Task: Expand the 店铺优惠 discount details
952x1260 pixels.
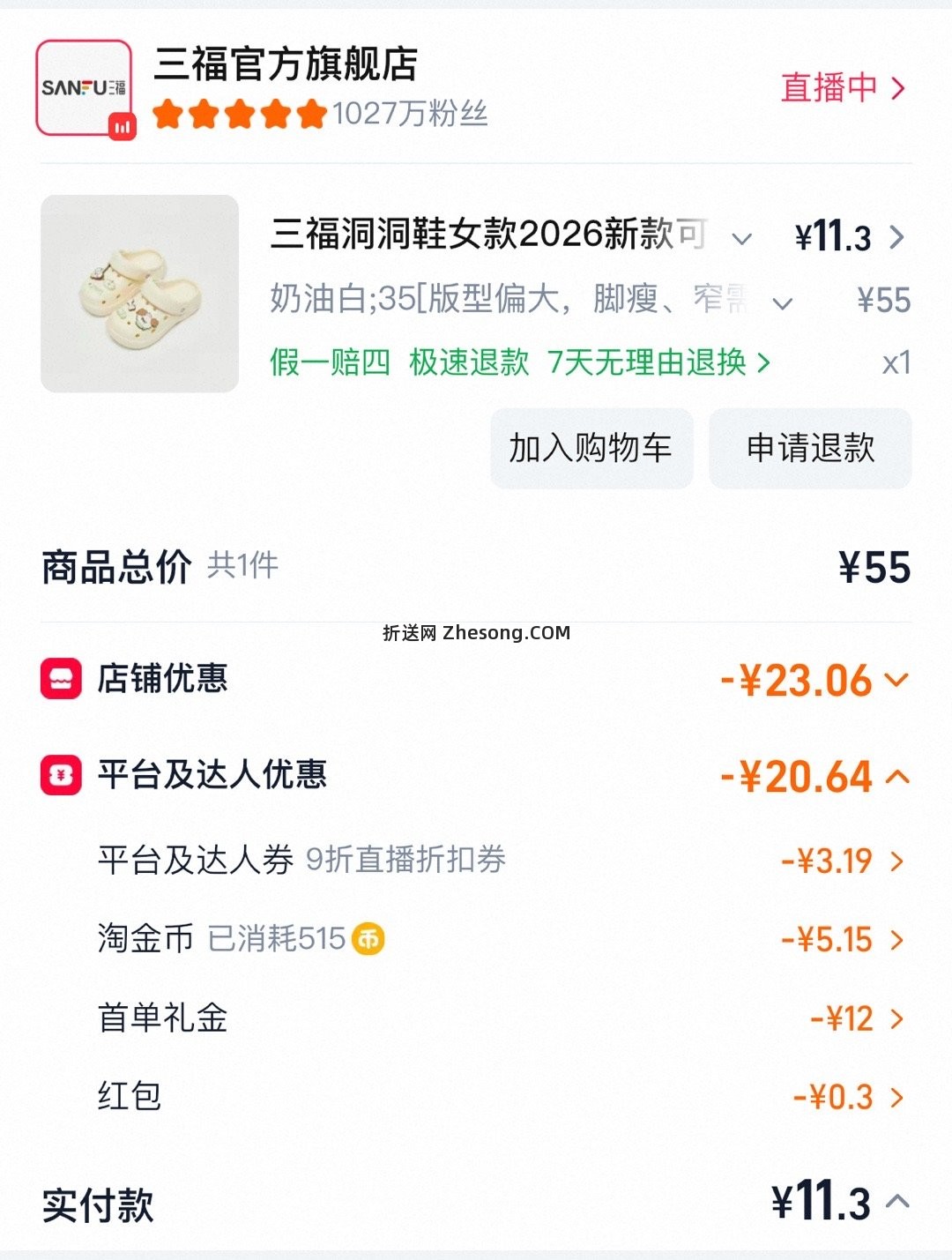Action: pos(897,678)
